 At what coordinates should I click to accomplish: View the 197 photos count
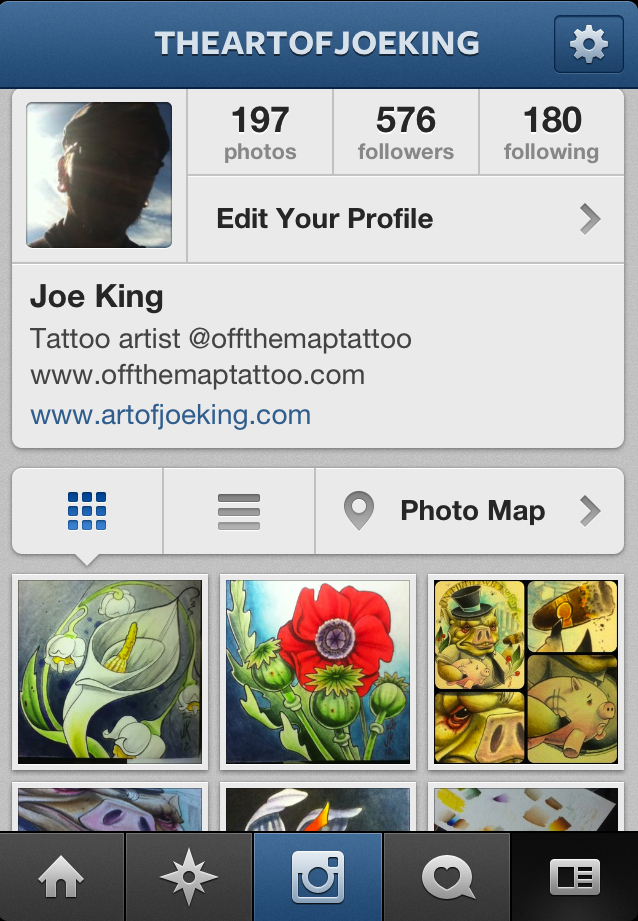260,133
